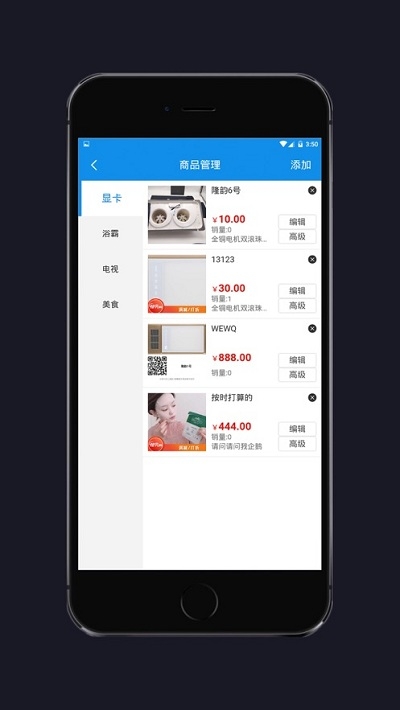Screen dimensions: 400x710
Task: Open 高级 for the ¥888.00 WEWQ item
Action: (297, 374)
